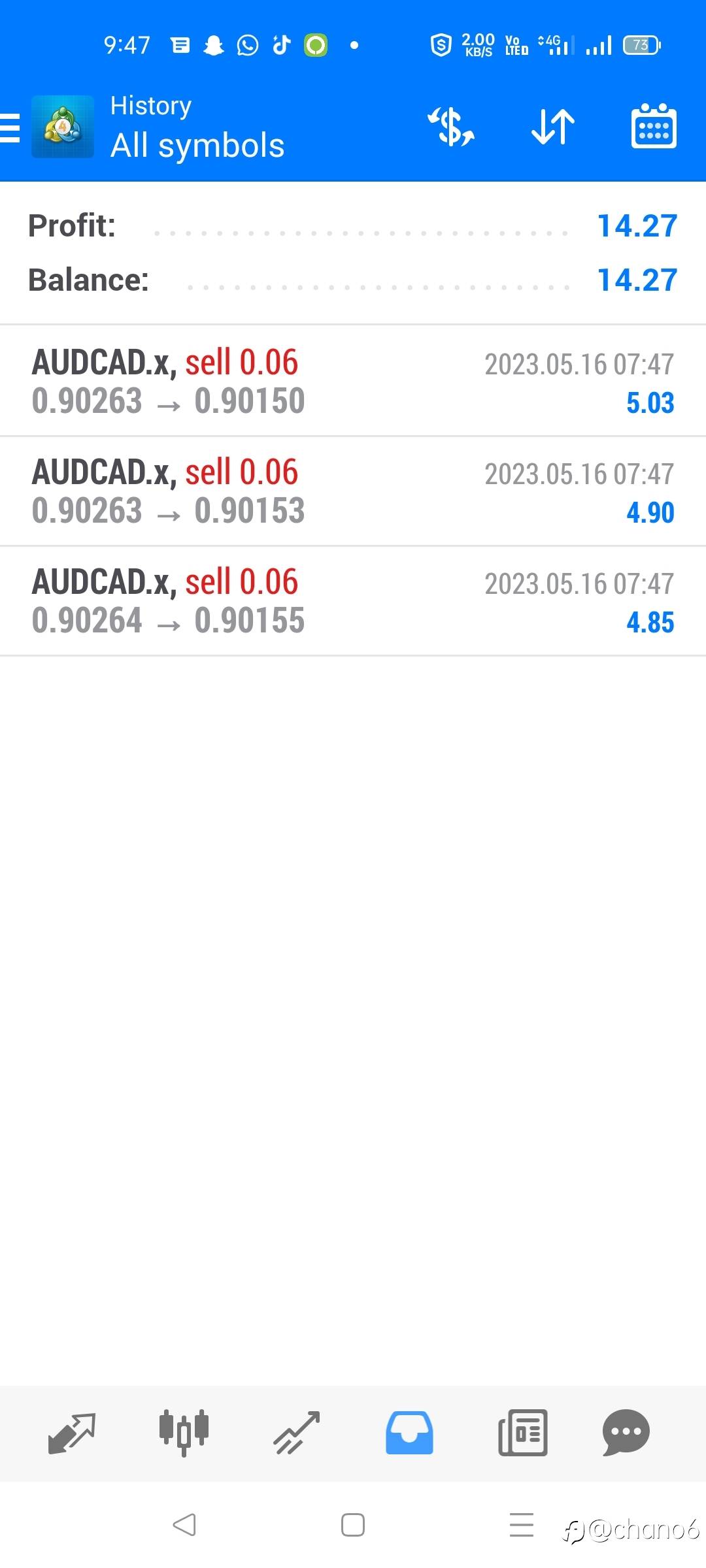Switch to the Trade tab
Image resolution: width=706 pixels, height=1568 pixels.
[297, 1433]
